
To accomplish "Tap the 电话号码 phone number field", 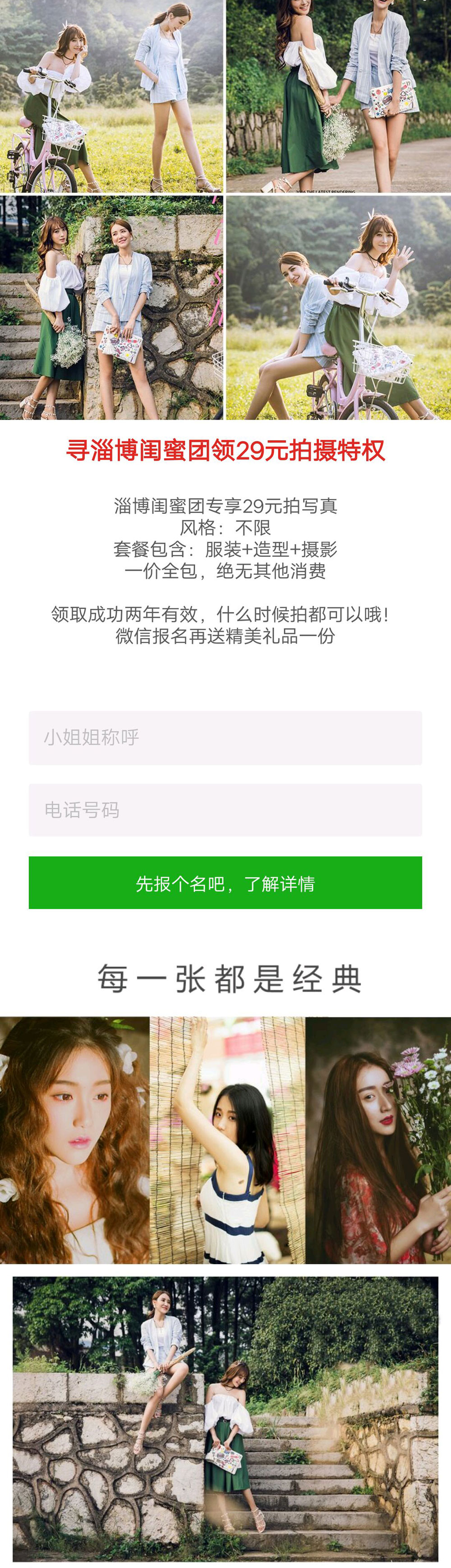I will tap(225, 809).
